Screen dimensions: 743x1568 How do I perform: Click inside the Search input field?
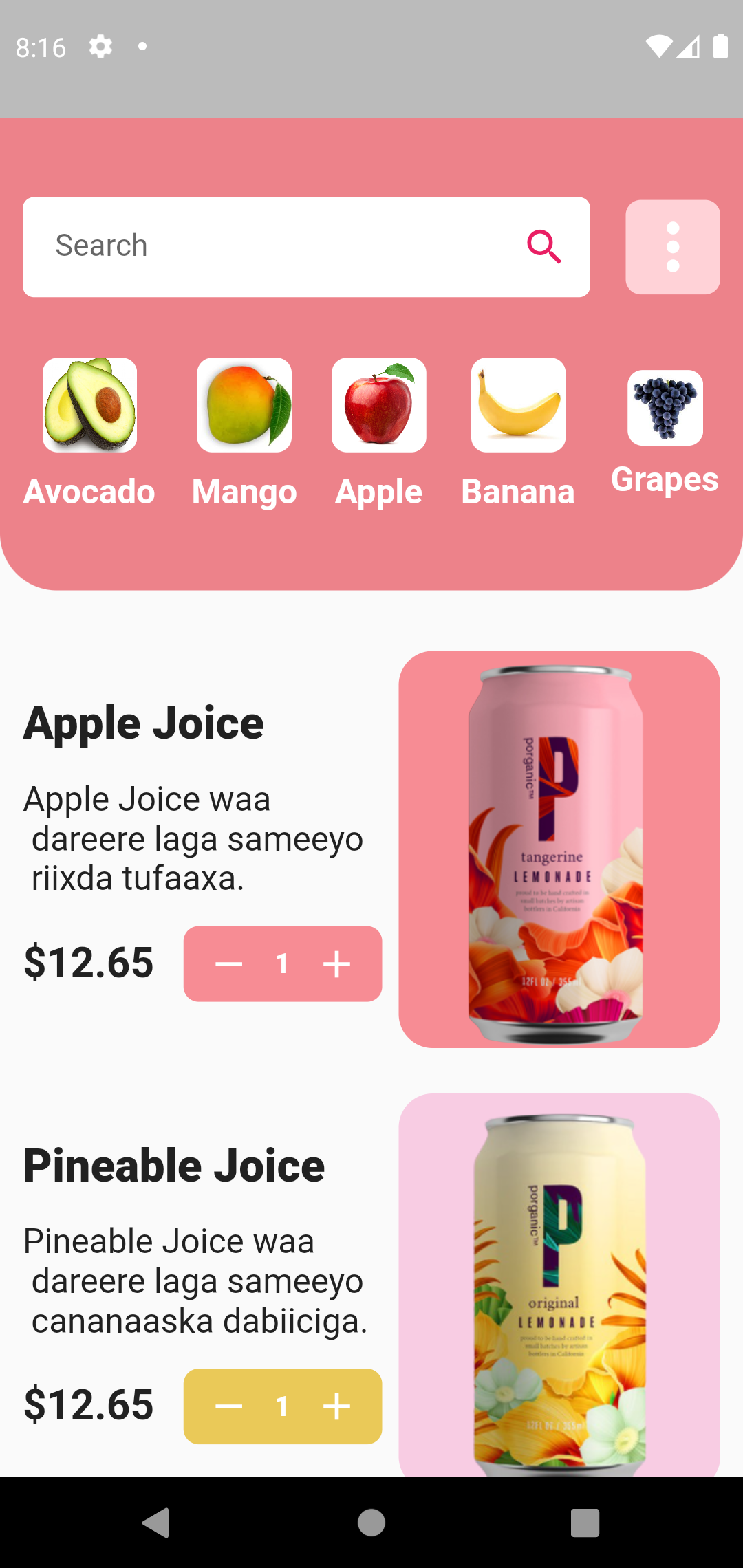click(x=275, y=246)
